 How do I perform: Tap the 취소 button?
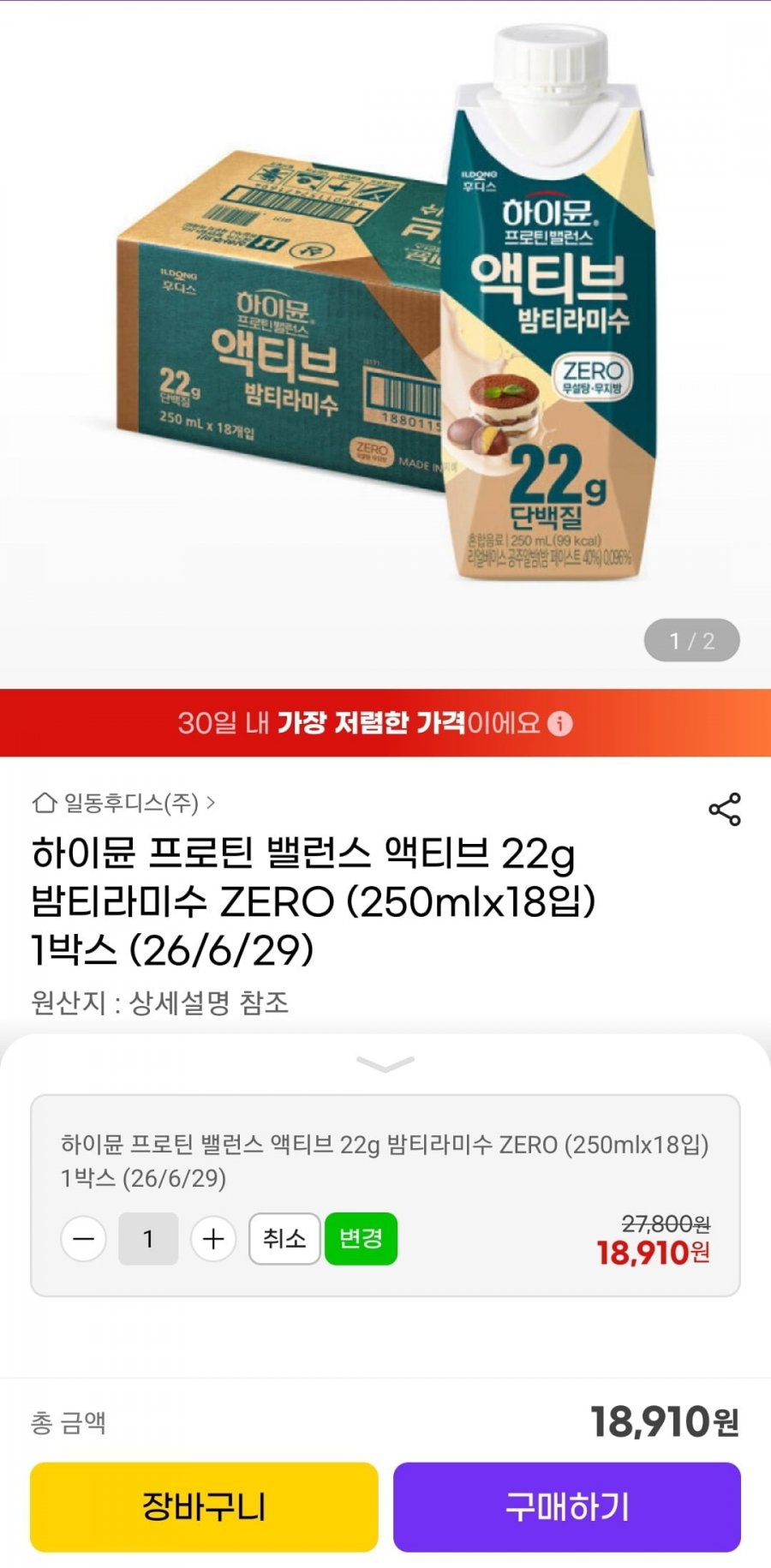pyautogui.click(x=284, y=1239)
